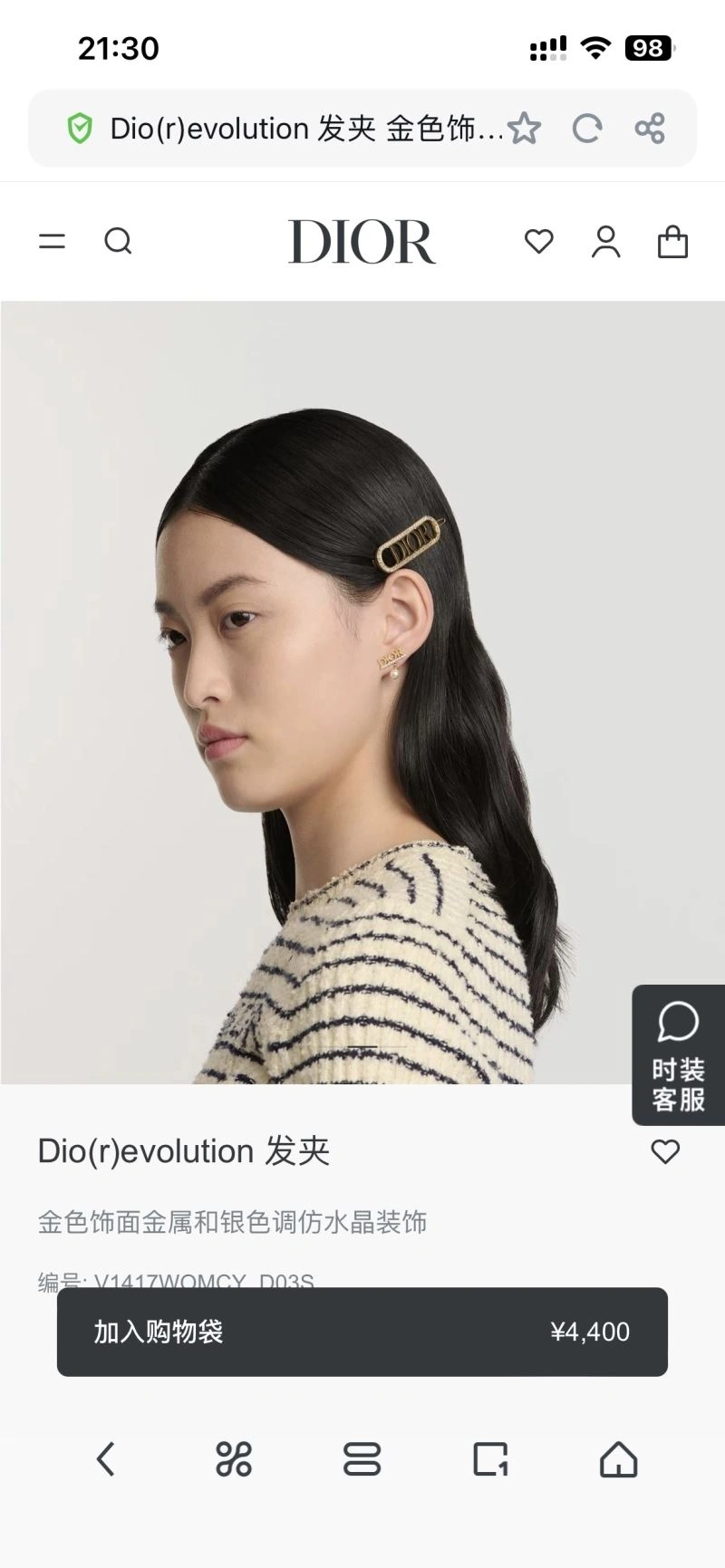Reload the current page
725x1568 pixels.
(x=587, y=129)
